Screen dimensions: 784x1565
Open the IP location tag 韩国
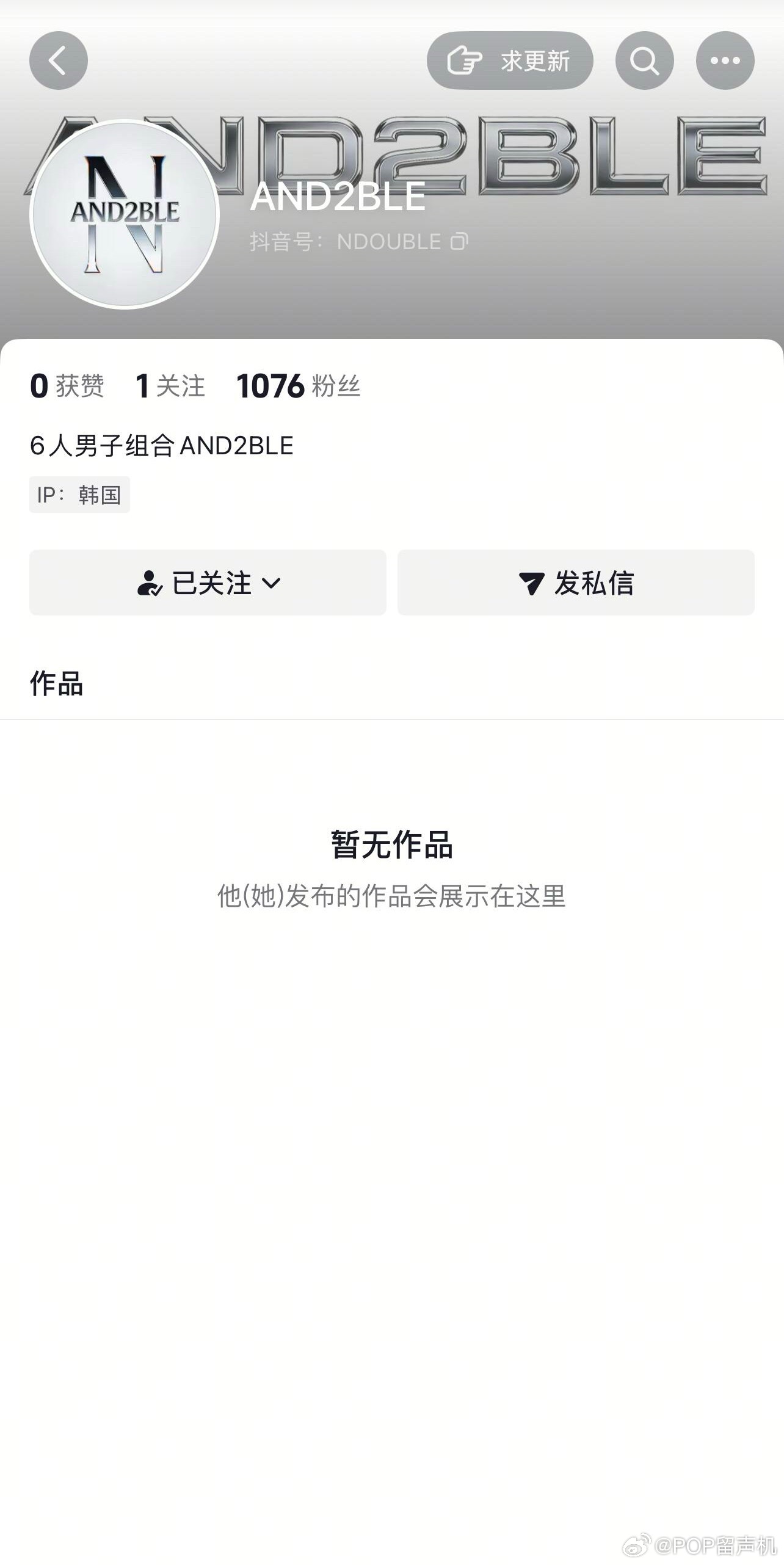pos(80,495)
